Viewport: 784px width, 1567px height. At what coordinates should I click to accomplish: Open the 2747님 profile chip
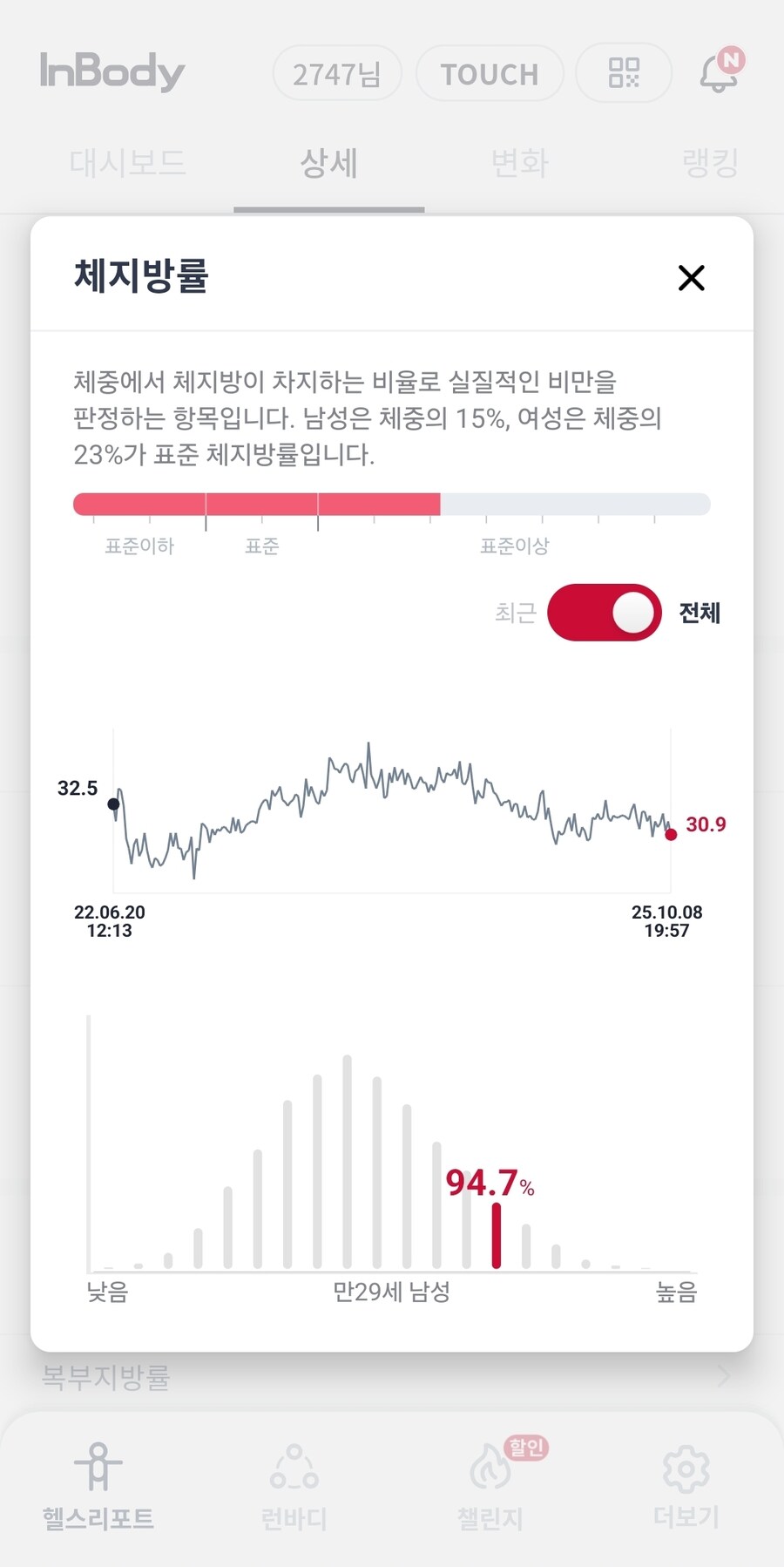pos(337,74)
